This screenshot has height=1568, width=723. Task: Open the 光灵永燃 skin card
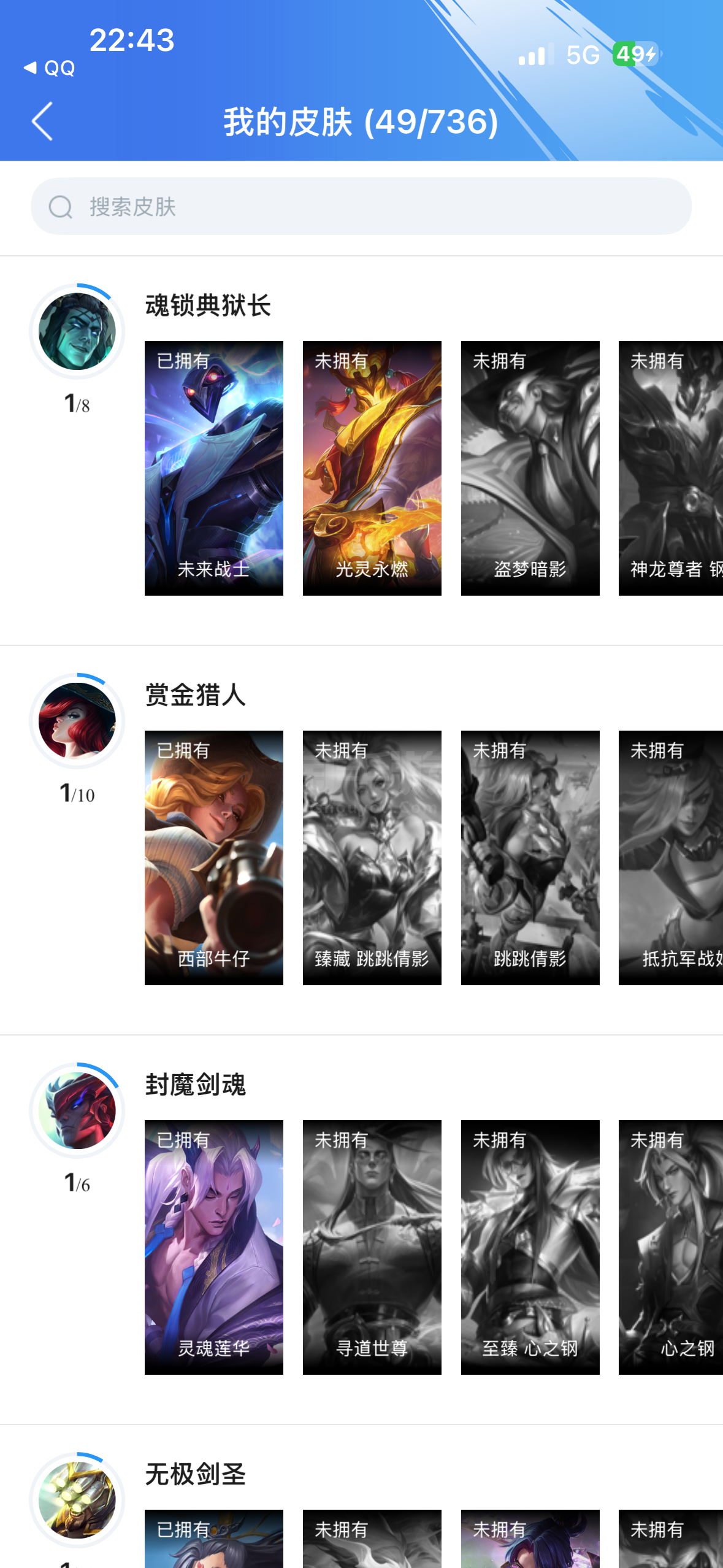(x=372, y=468)
